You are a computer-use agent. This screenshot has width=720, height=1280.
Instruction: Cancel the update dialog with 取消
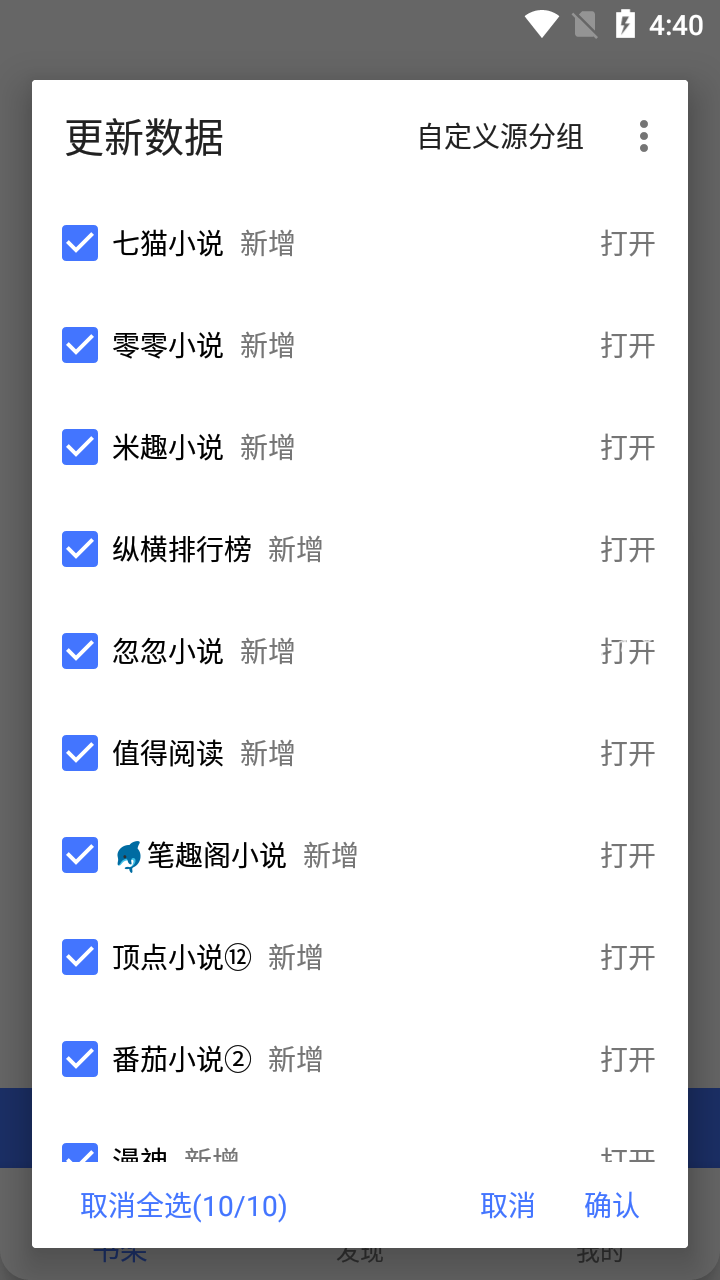click(x=508, y=1206)
